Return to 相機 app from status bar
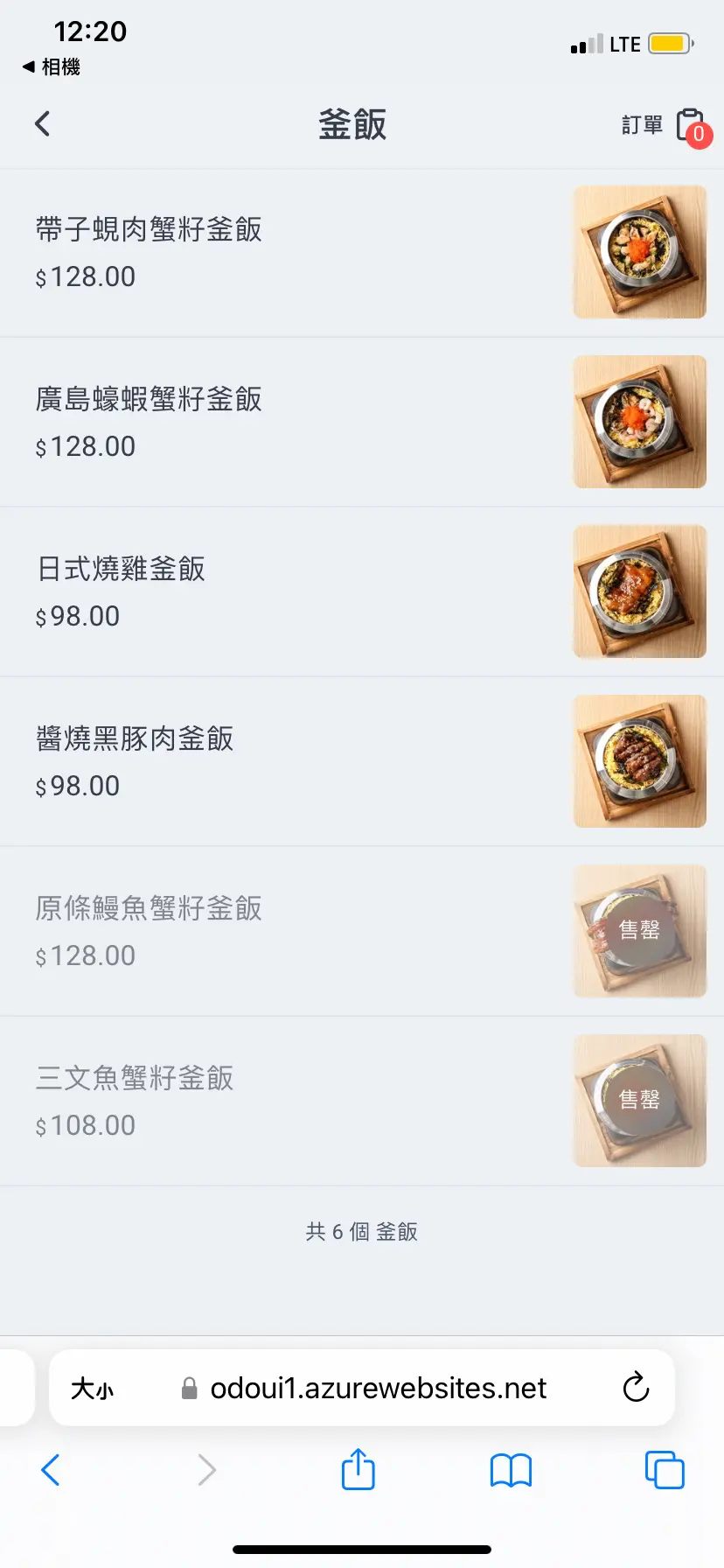The image size is (724, 1568). (x=51, y=67)
